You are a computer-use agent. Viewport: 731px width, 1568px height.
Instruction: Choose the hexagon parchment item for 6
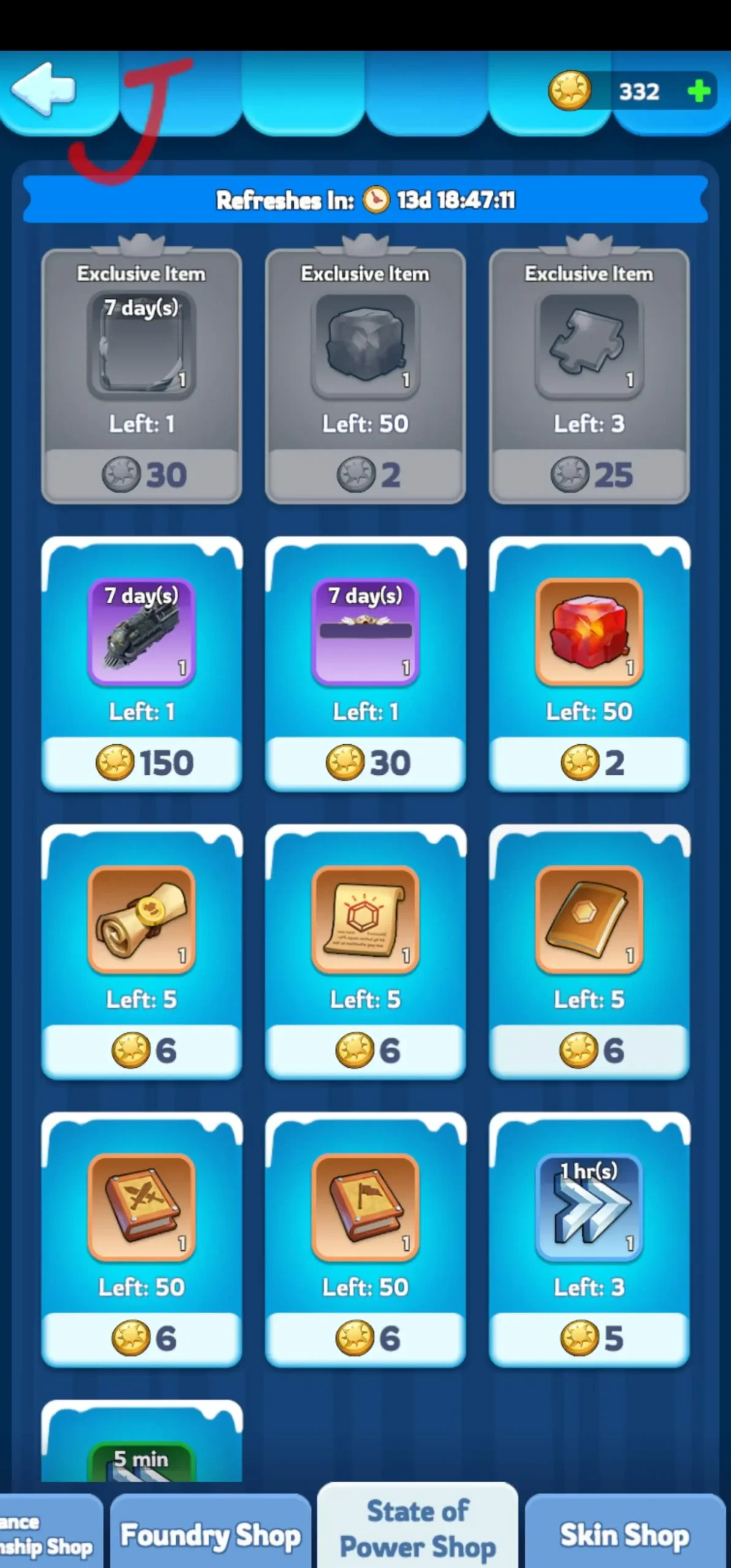365,952
